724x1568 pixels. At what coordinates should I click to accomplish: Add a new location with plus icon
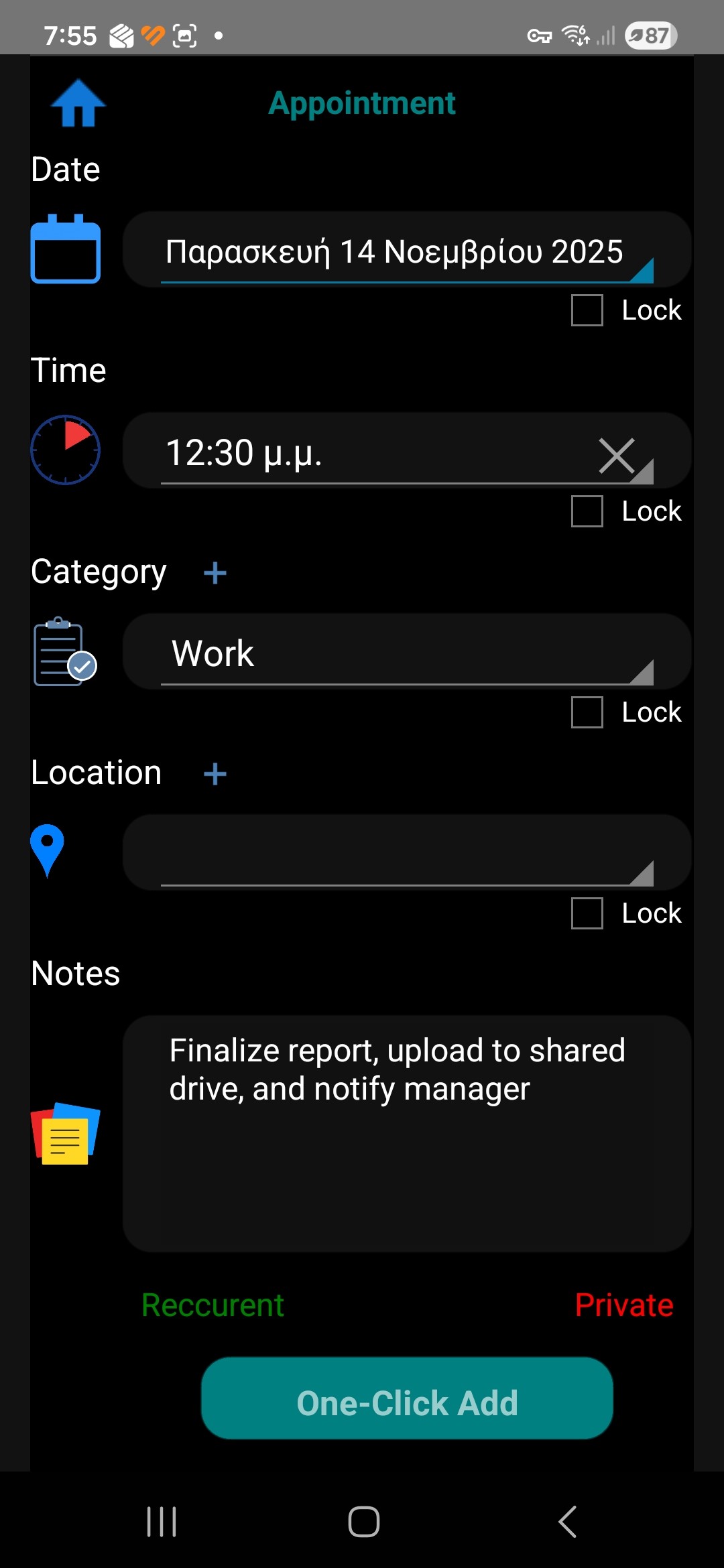(x=215, y=775)
